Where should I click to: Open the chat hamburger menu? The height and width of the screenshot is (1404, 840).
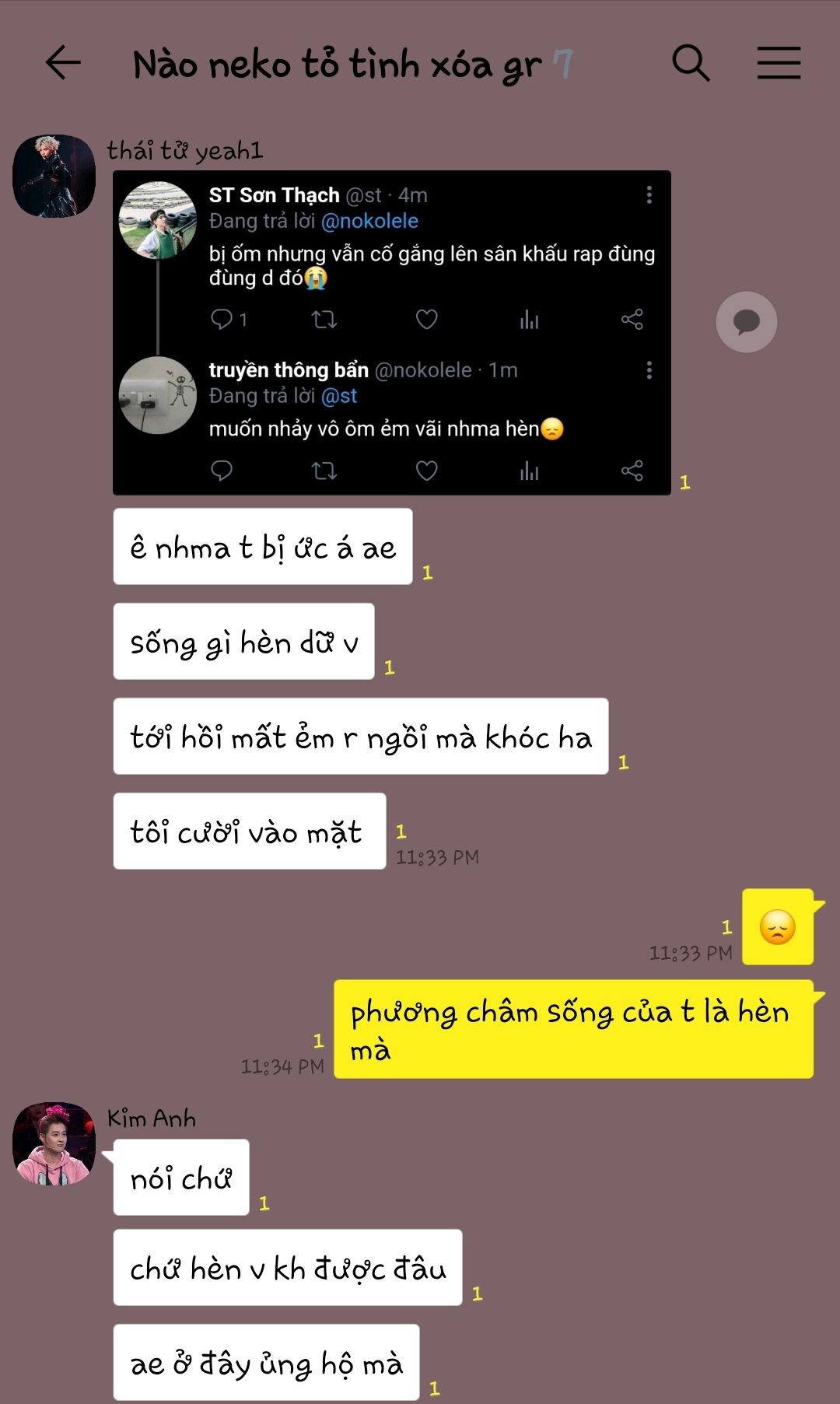[x=779, y=63]
